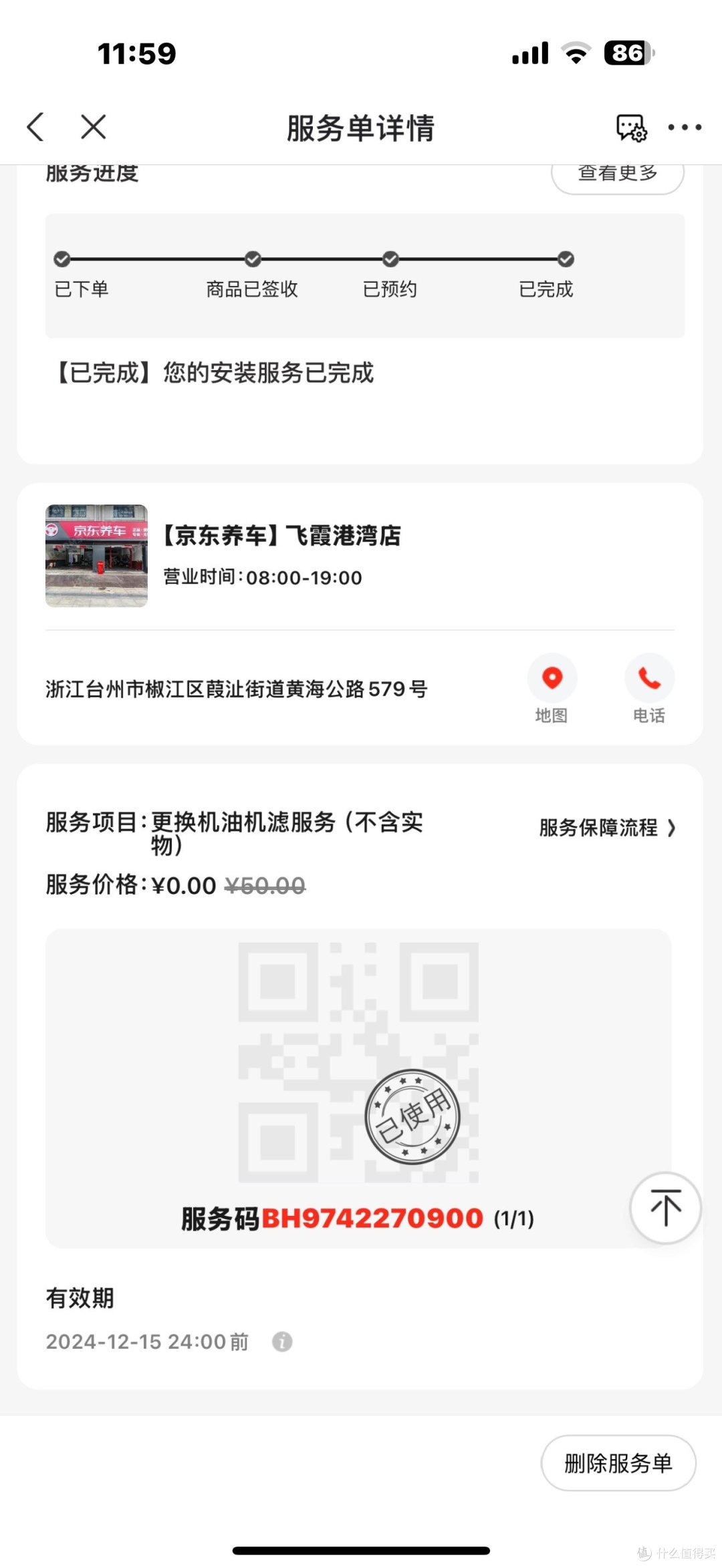Open 服务保障流程 details
The image size is (722, 1568).
pos(608,828)
